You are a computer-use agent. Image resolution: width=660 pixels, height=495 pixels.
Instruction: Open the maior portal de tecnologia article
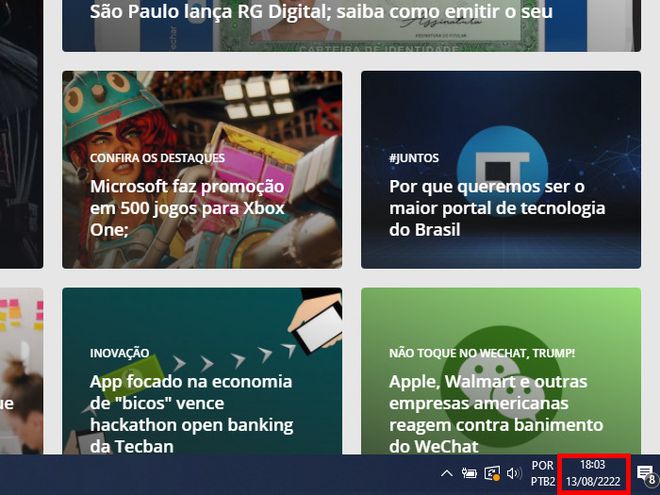(x=497, y=208)
